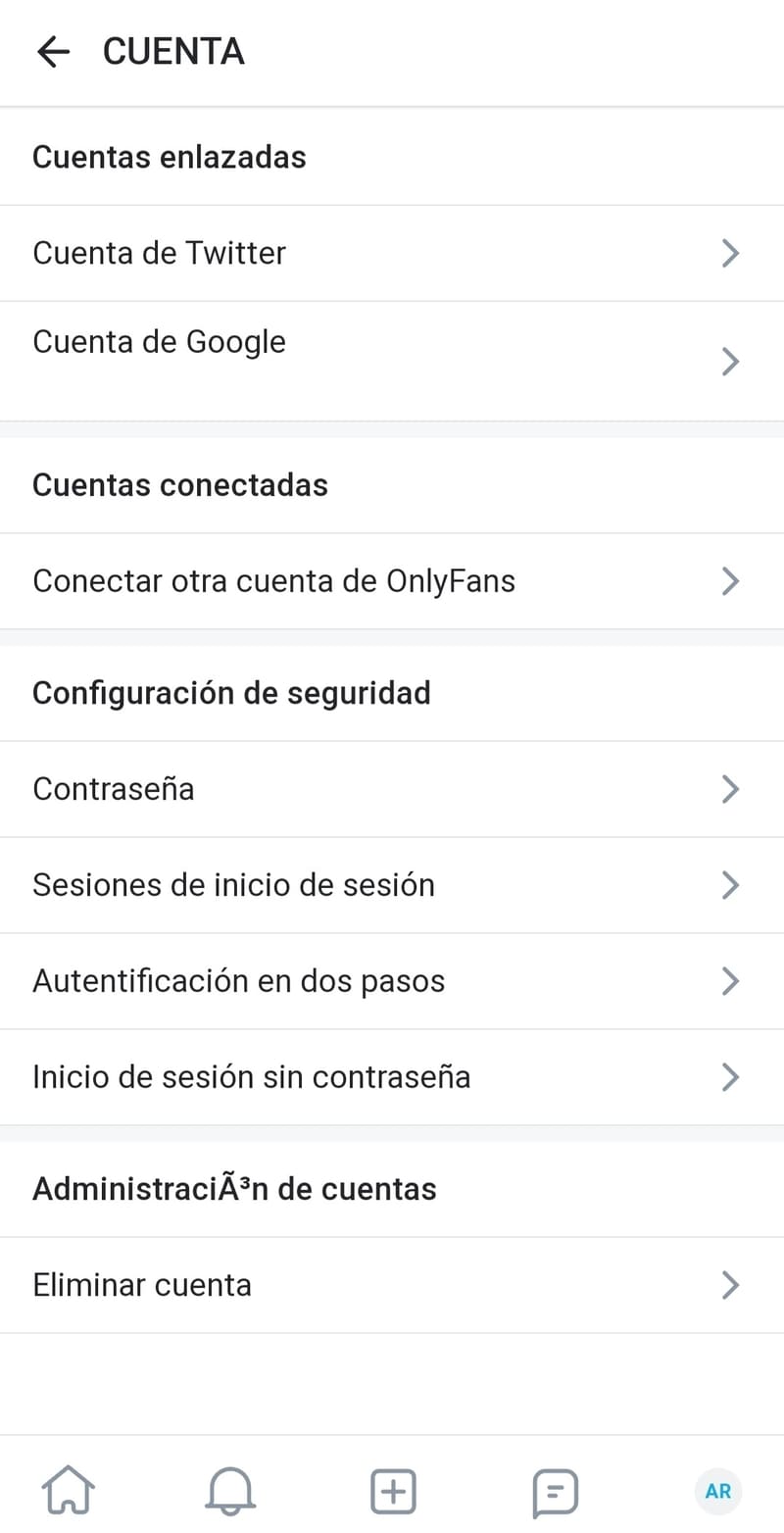This screenshot has height=1533, width=784.
Task: Expand Cuenta de Google settings
Action: point(730,361)
